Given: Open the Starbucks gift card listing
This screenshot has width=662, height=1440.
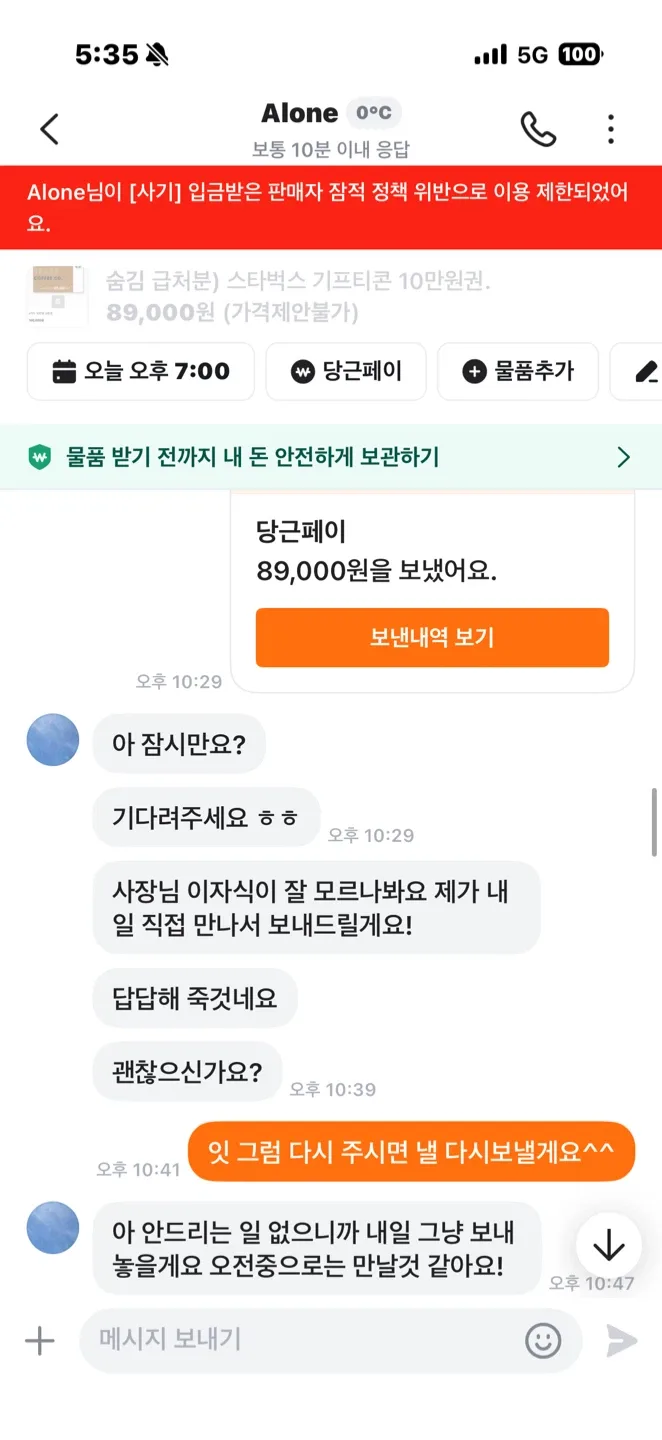Looking at the screenshot, I should [331, 296].
